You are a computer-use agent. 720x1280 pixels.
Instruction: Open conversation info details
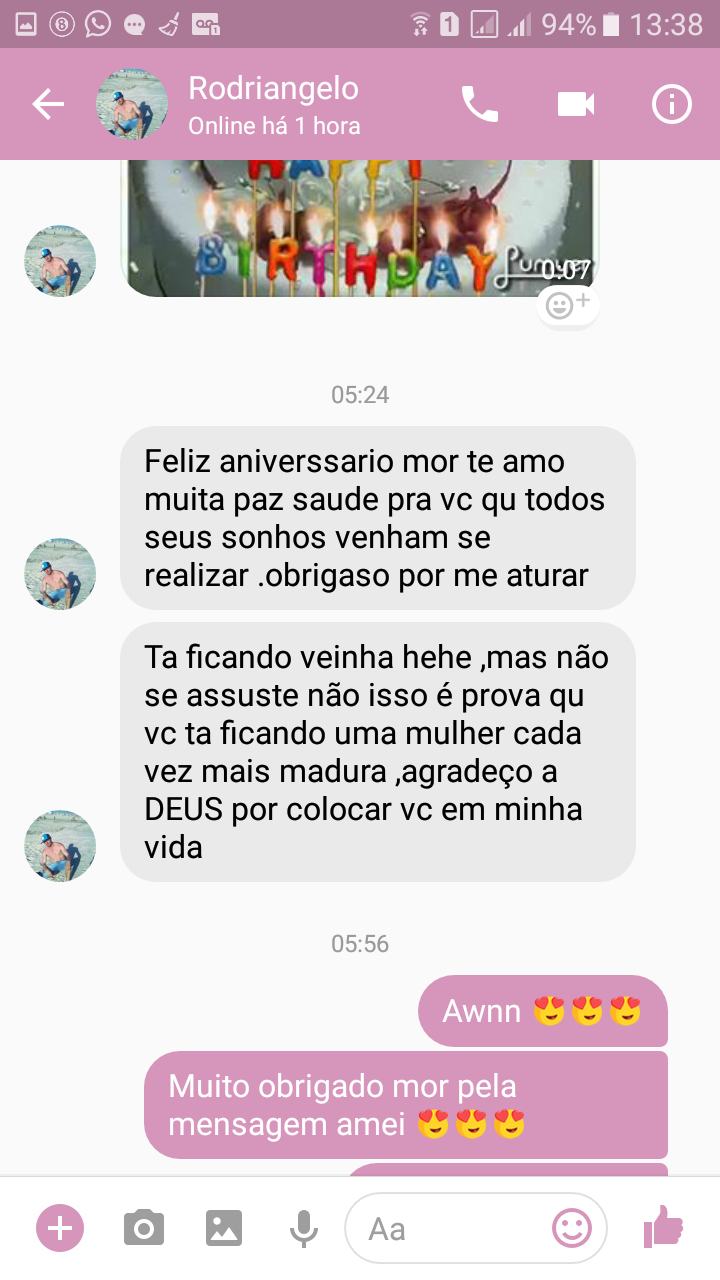(671, 104)
